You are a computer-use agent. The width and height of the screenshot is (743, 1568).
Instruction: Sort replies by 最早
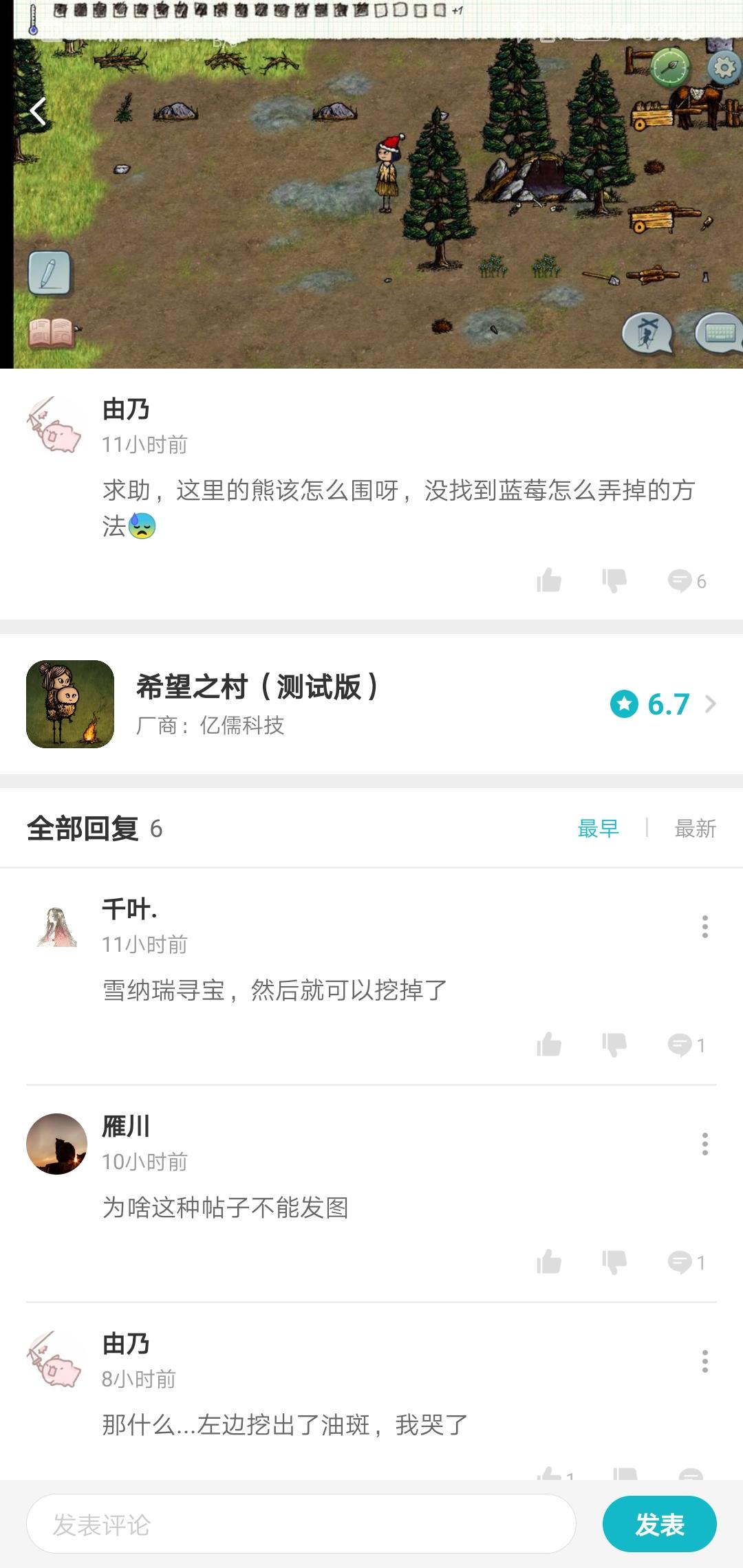click(x=598, y=829)
